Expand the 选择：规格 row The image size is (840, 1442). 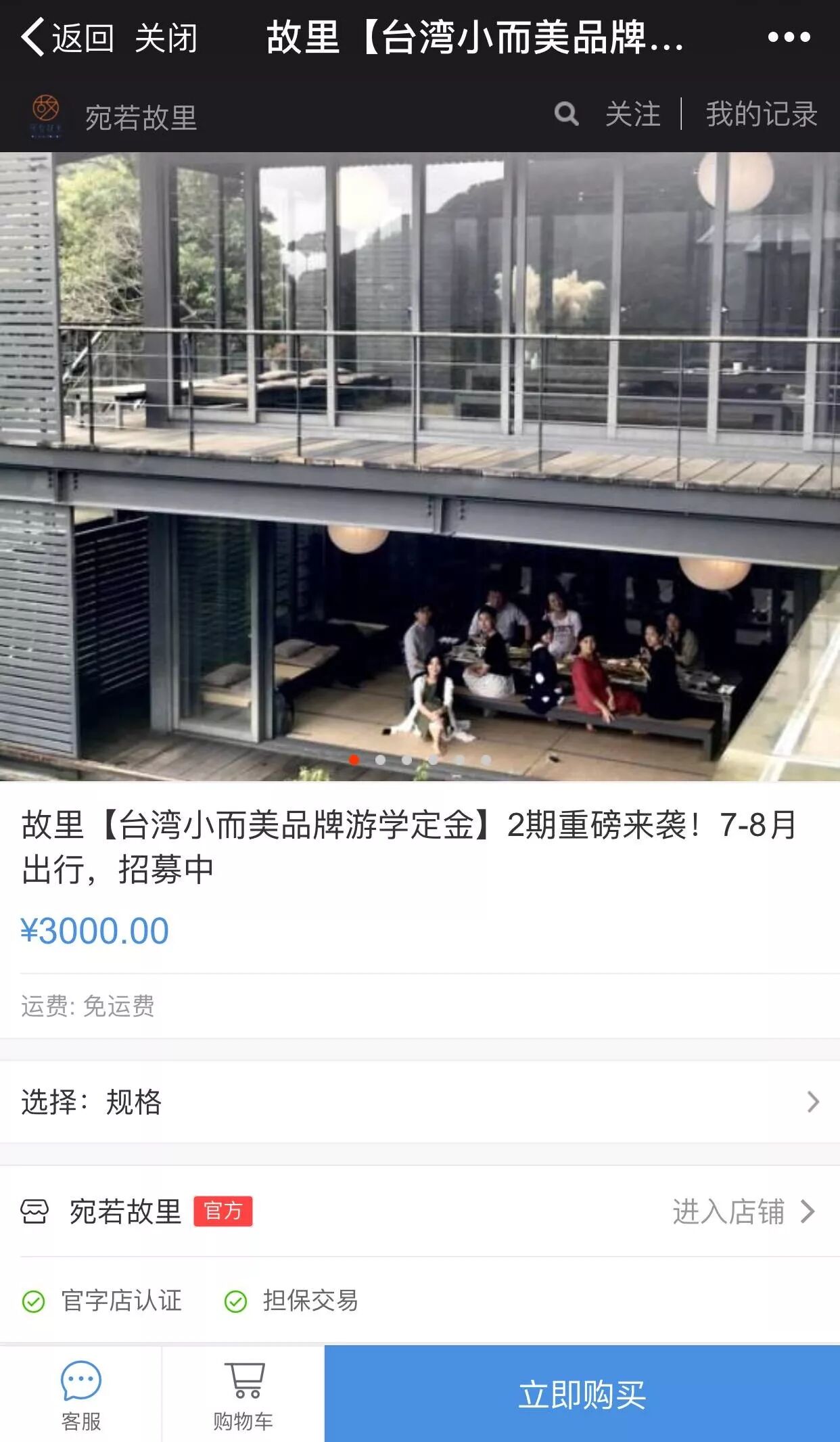click(420, 1102)
